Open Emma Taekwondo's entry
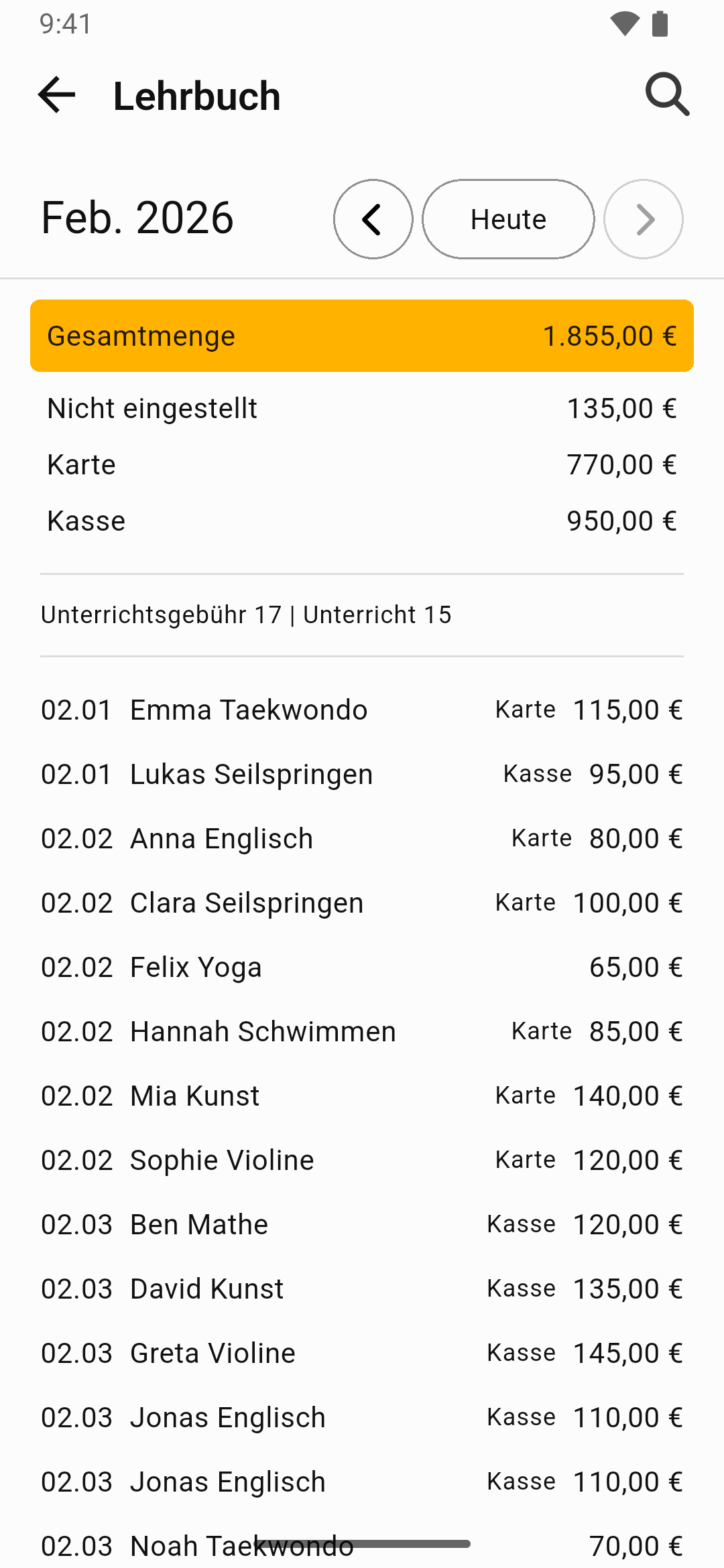The image size is (724, 1568). [x=362, y=709]
